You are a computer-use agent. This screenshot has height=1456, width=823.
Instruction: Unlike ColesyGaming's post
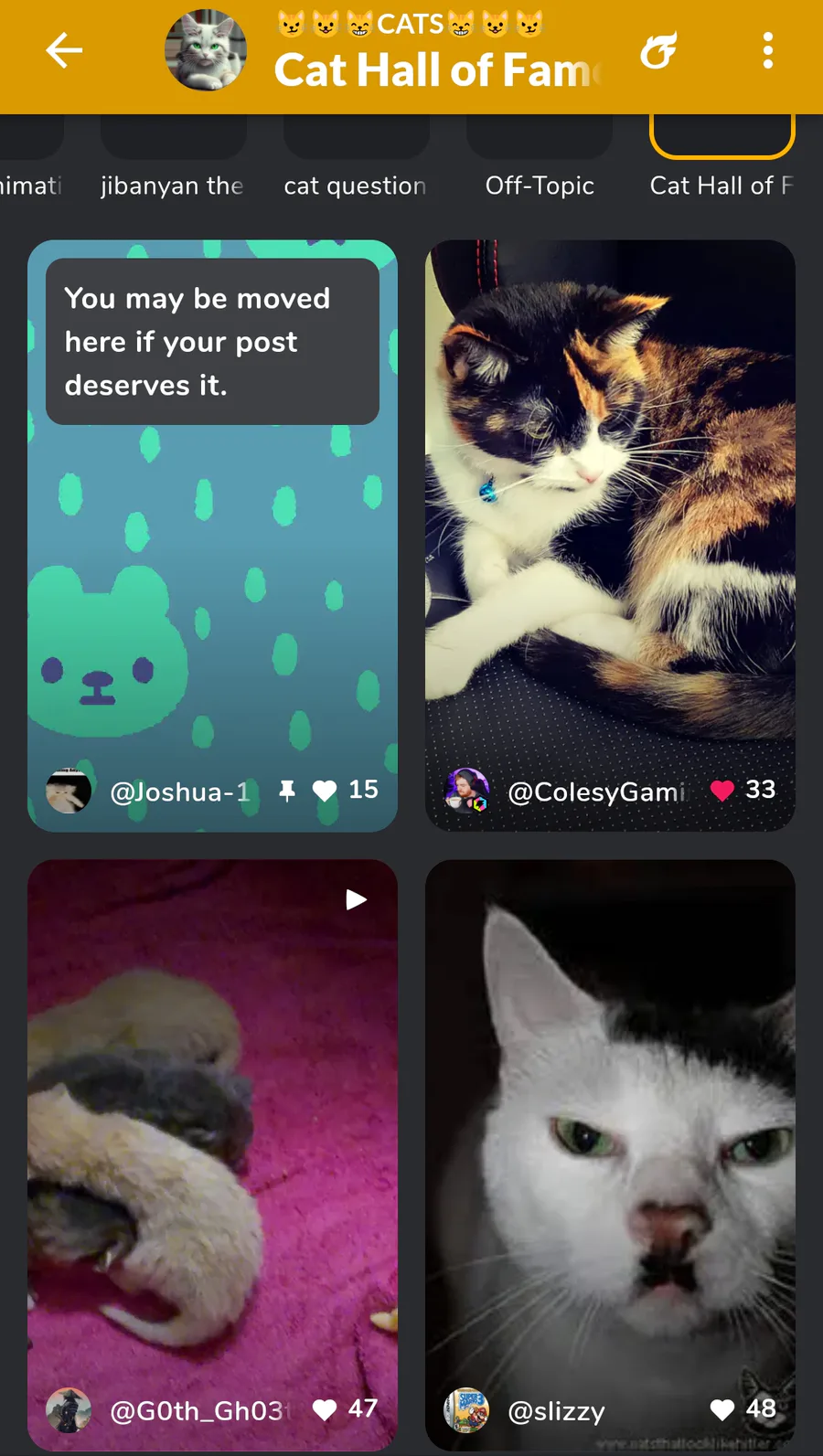[x=722, y=791]
